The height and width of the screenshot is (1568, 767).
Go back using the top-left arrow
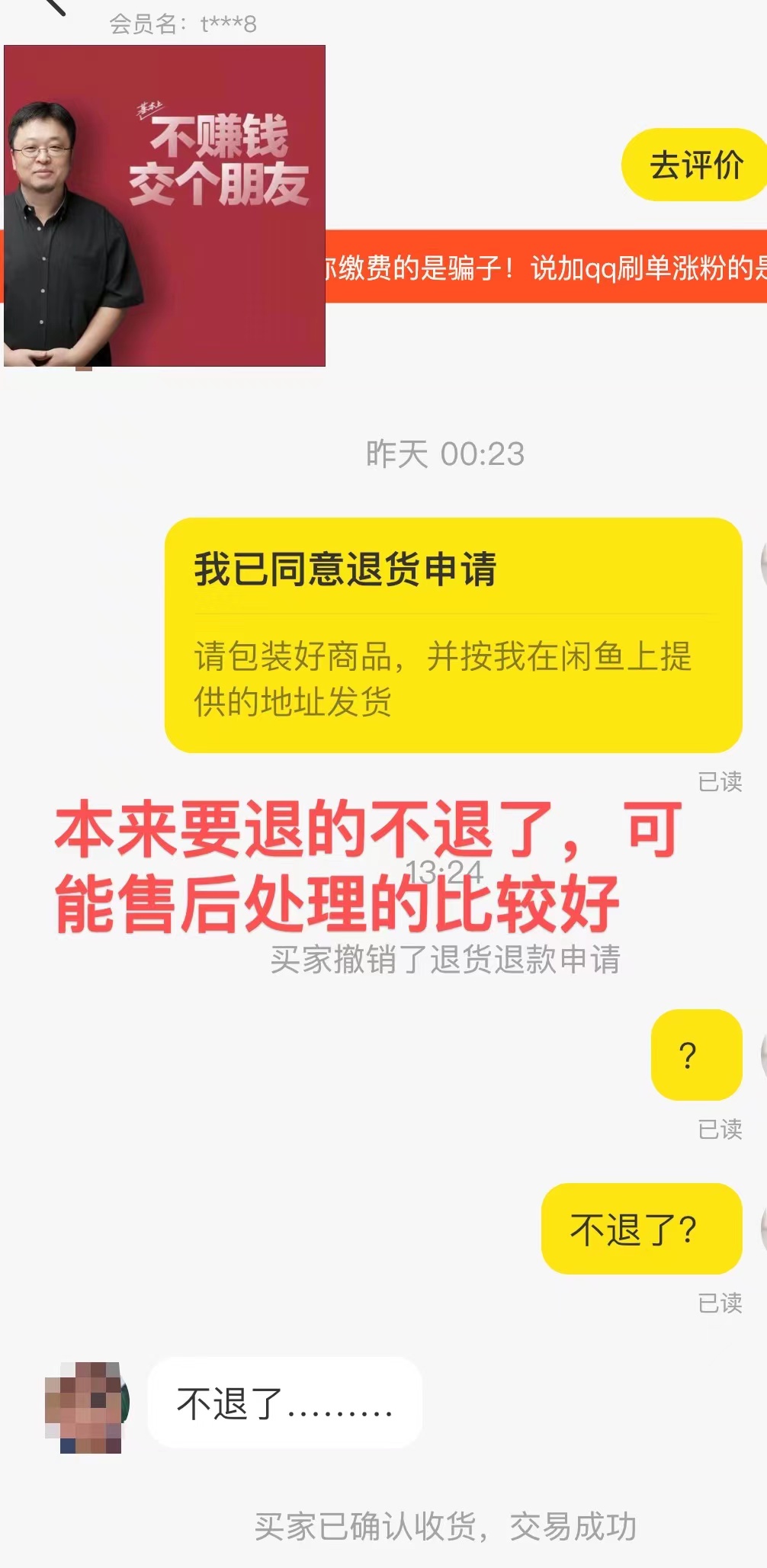pyautogui.click(x=55, y=6)
